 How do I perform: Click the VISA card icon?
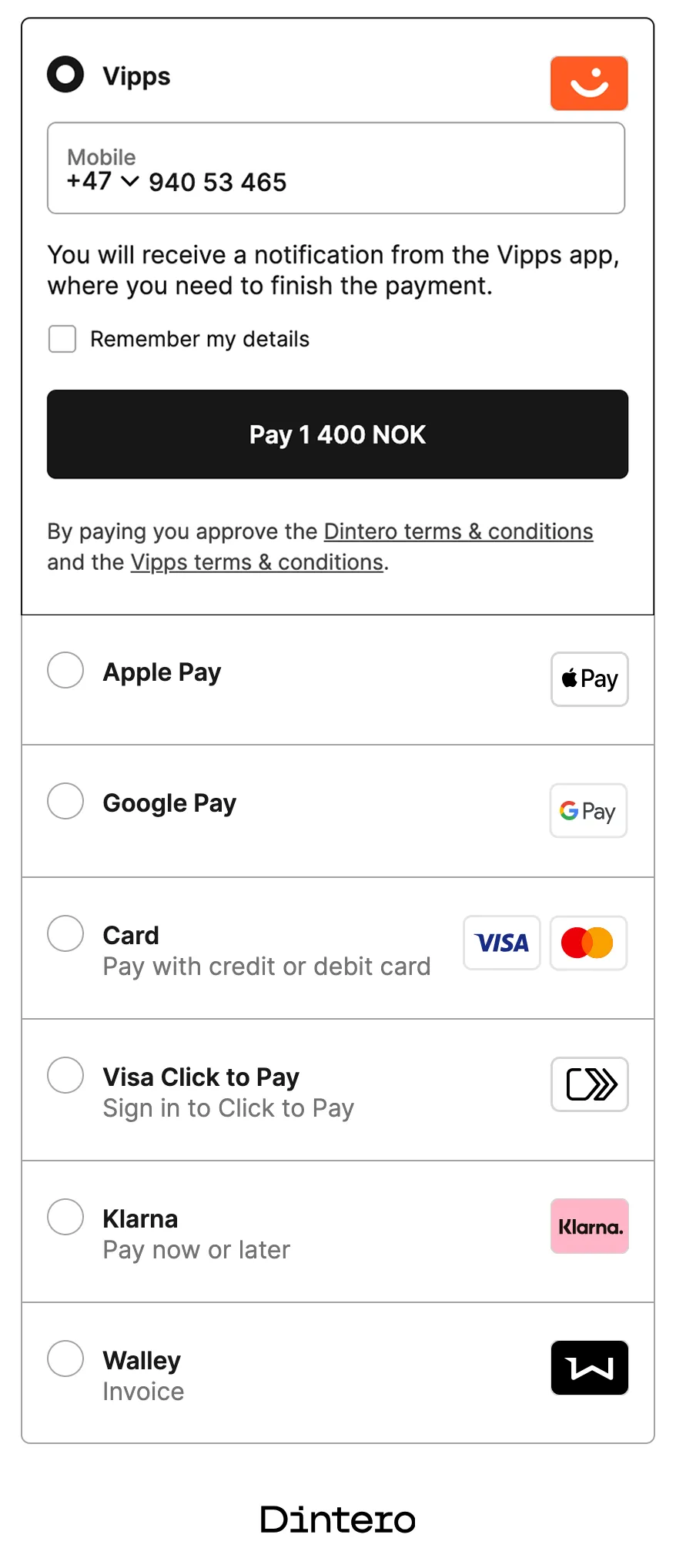click(x=501, y=943)
